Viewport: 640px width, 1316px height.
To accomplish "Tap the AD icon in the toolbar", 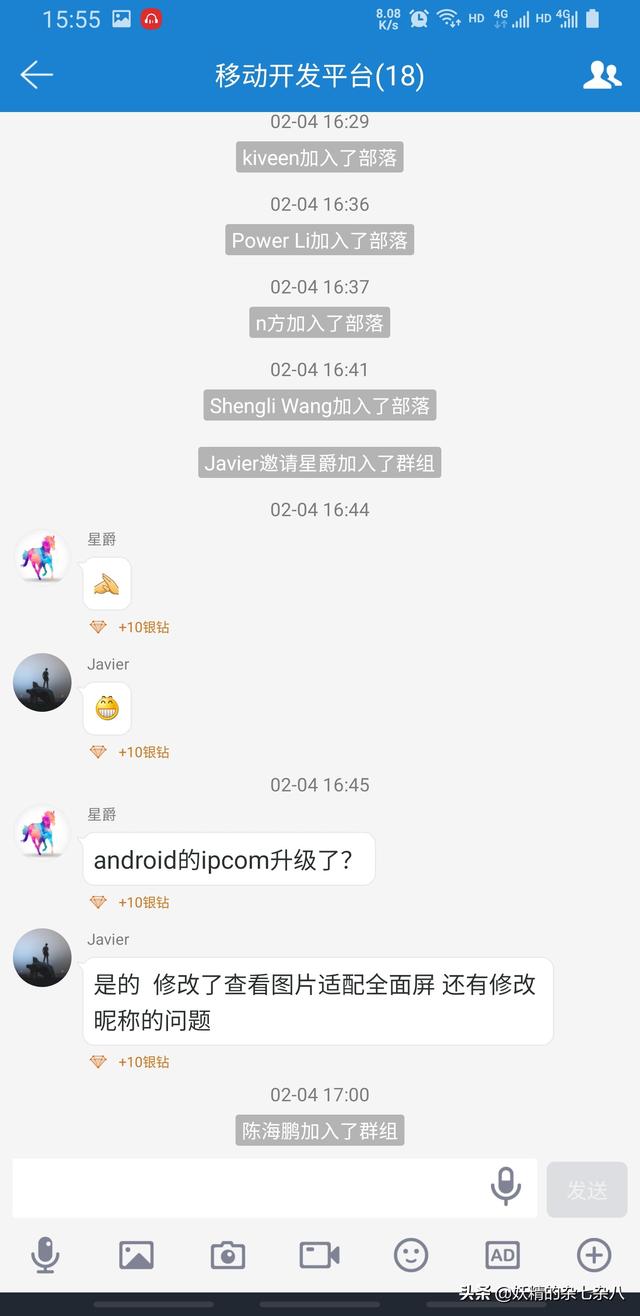I will (x=502, y=1254).
